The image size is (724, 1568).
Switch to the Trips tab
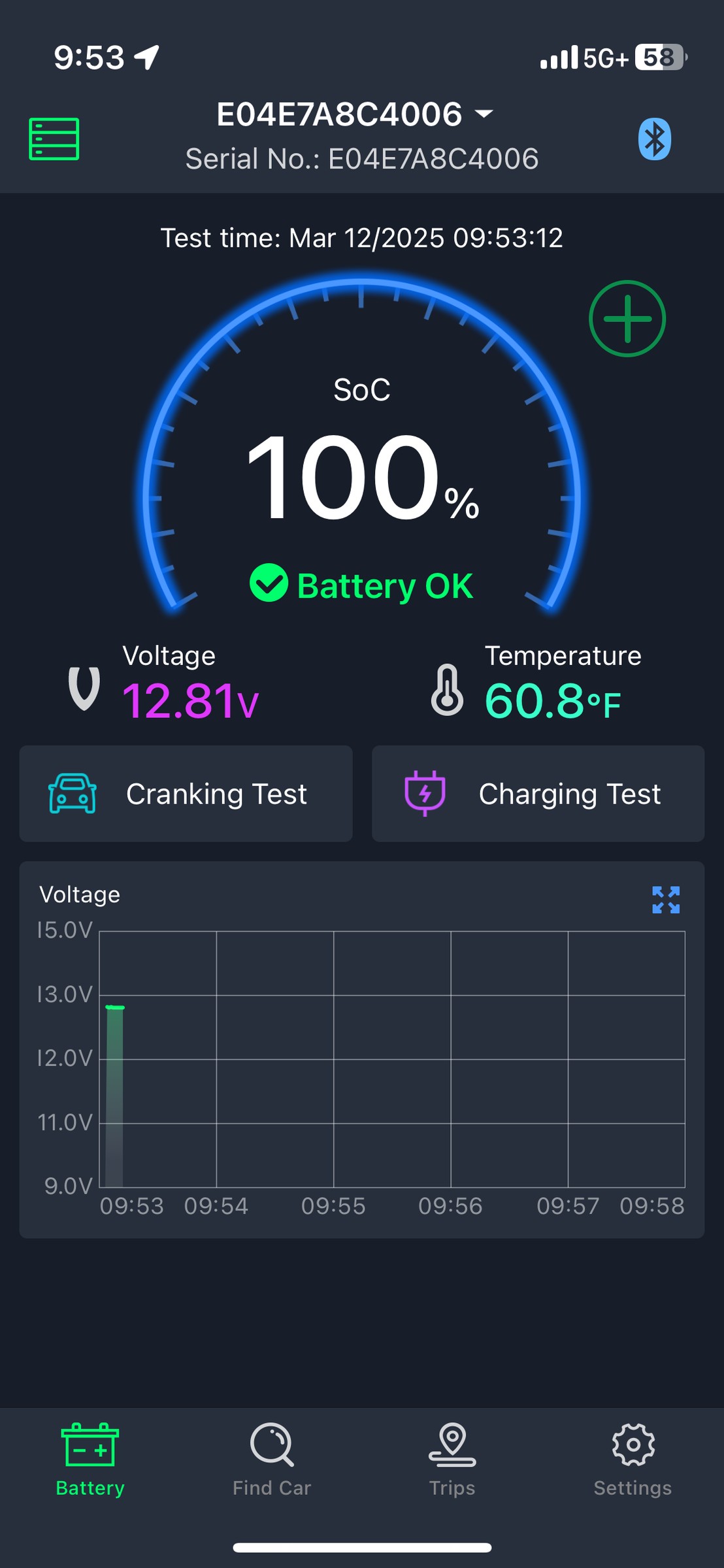click(x=452, y=1460)
